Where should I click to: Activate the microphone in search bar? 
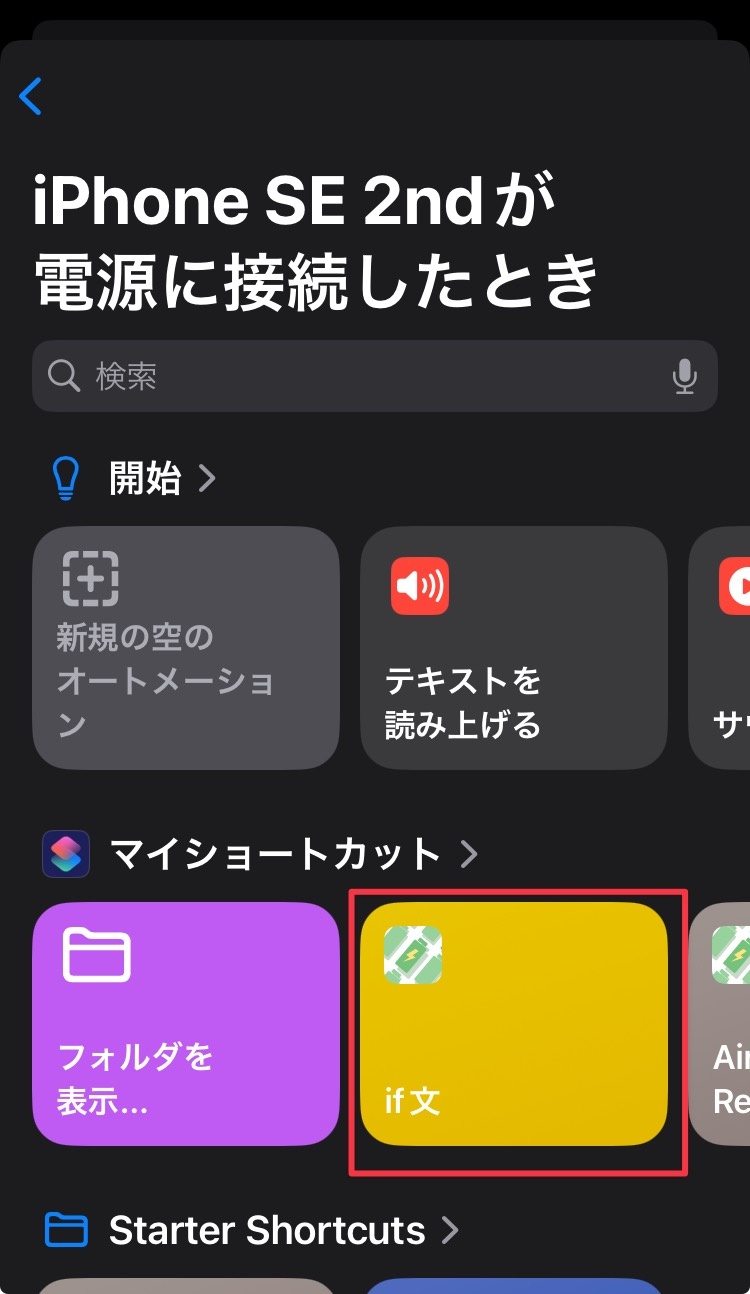[x=684, y=376]
